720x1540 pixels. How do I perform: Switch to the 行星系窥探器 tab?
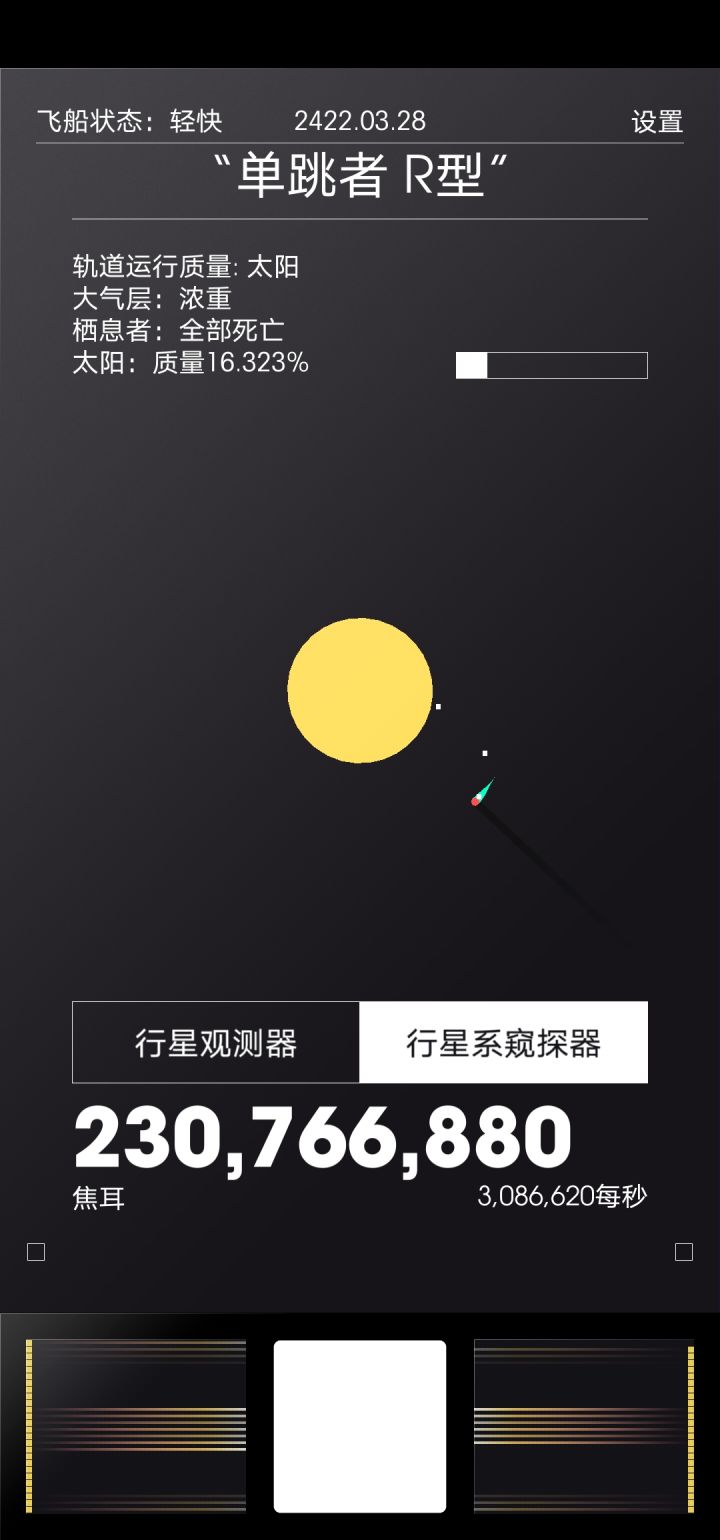click(x=504, y=1042)
